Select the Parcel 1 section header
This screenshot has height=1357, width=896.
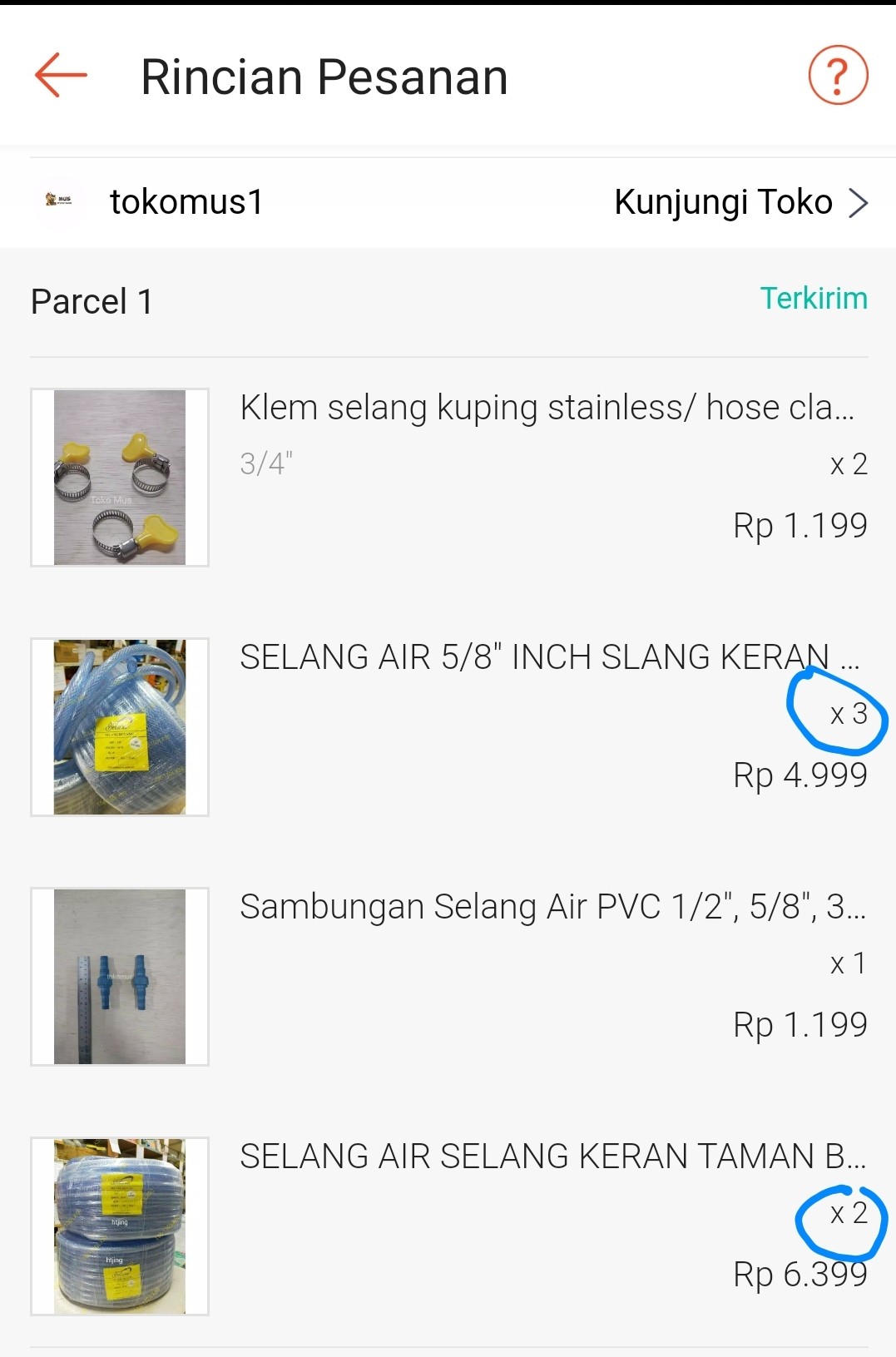pos(91,300)
